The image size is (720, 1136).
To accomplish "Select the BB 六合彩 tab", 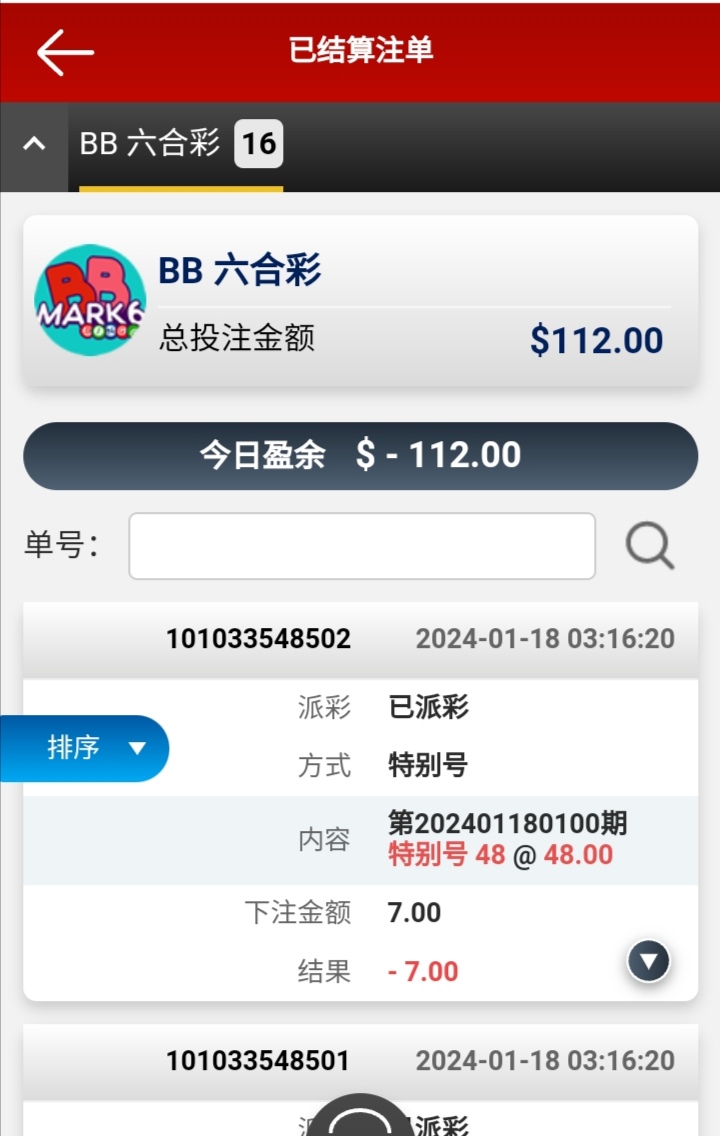I will tap(180, 145).
